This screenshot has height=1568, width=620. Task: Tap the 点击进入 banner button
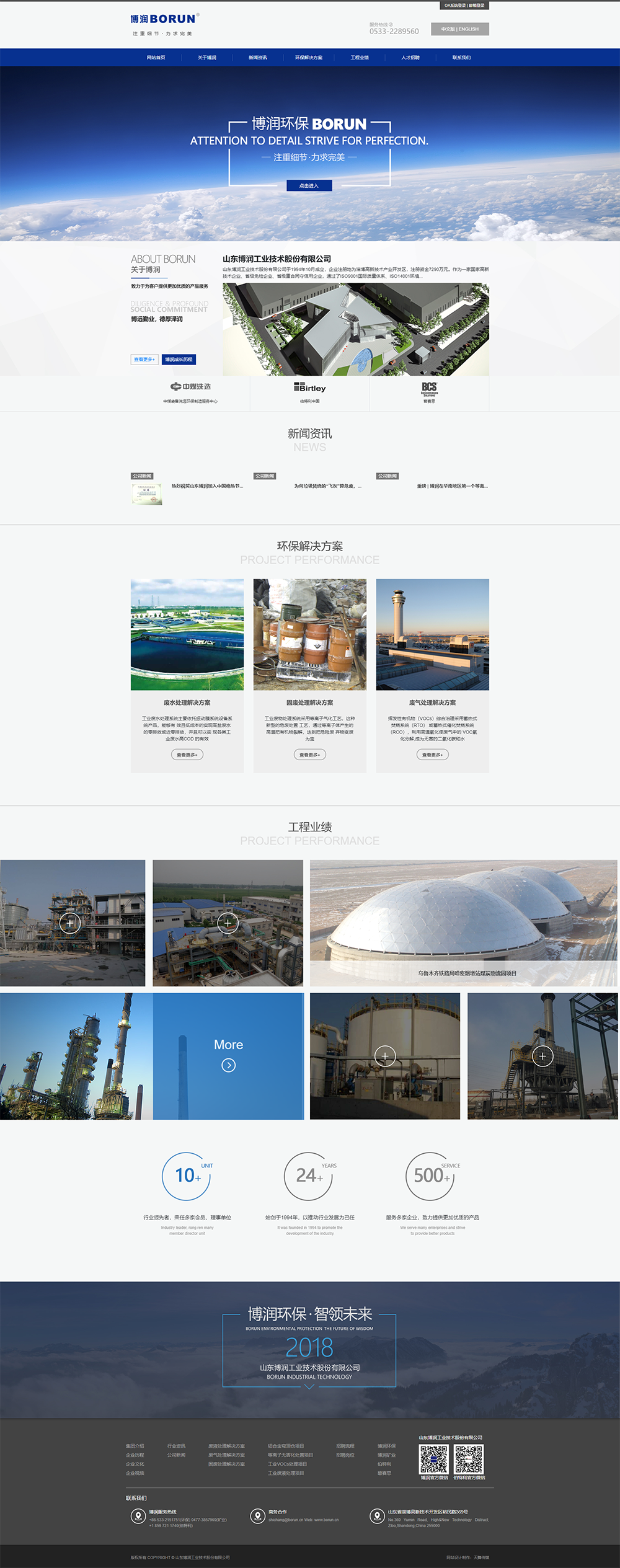[x=309, y=185]
